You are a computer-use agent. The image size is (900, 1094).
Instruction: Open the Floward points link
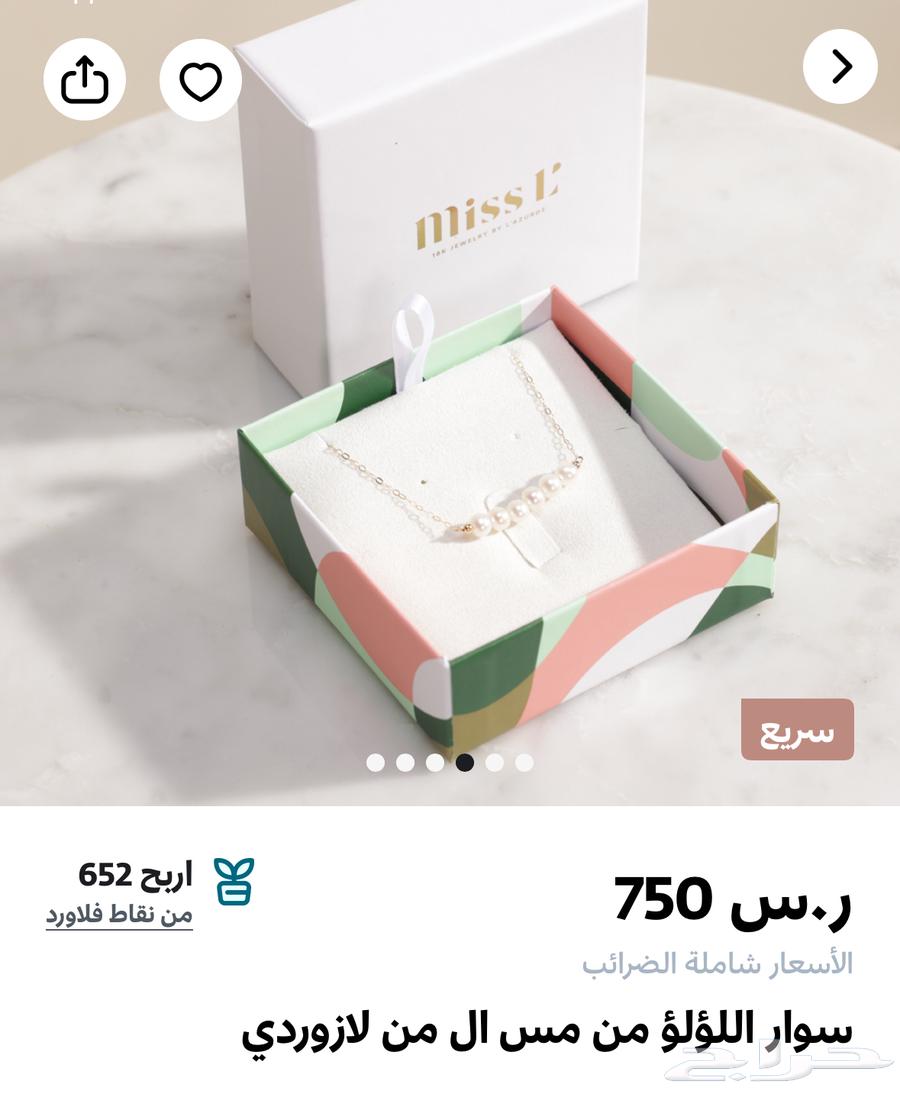(x=119, y=914)
